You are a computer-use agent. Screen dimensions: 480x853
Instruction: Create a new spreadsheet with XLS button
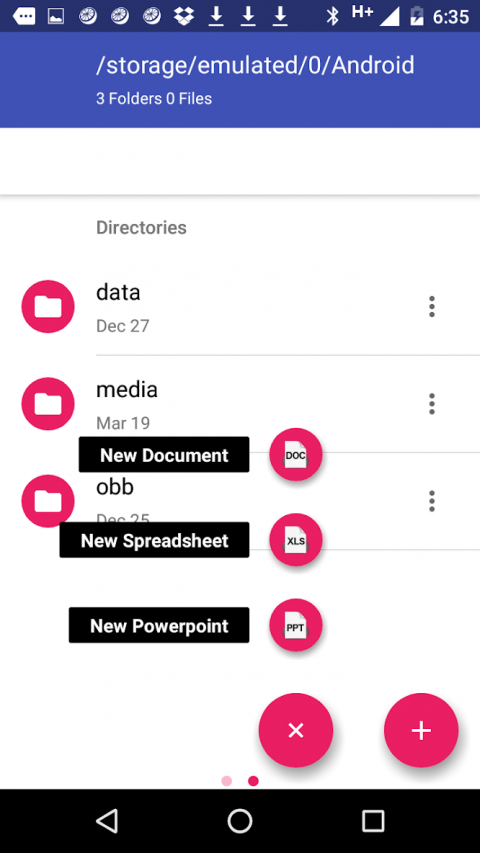(296, 540)
